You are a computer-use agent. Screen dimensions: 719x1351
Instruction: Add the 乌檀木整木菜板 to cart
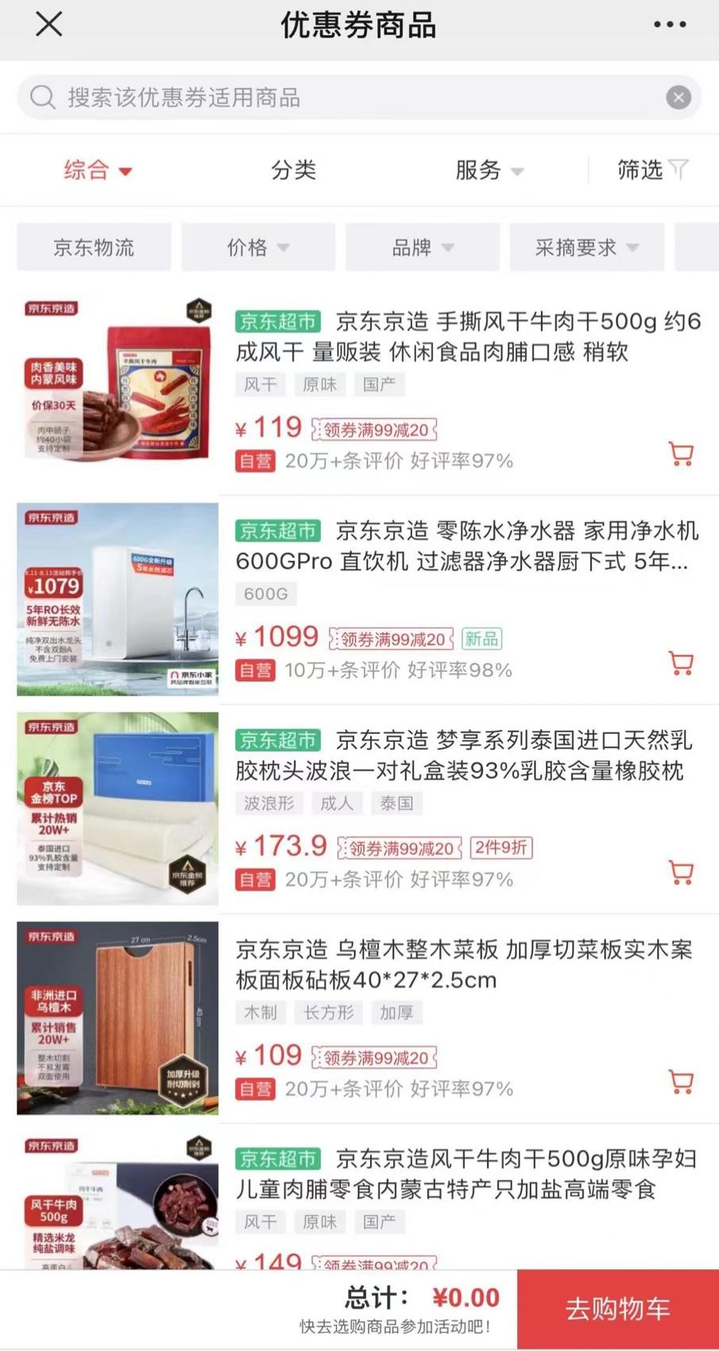point(681,1081)
